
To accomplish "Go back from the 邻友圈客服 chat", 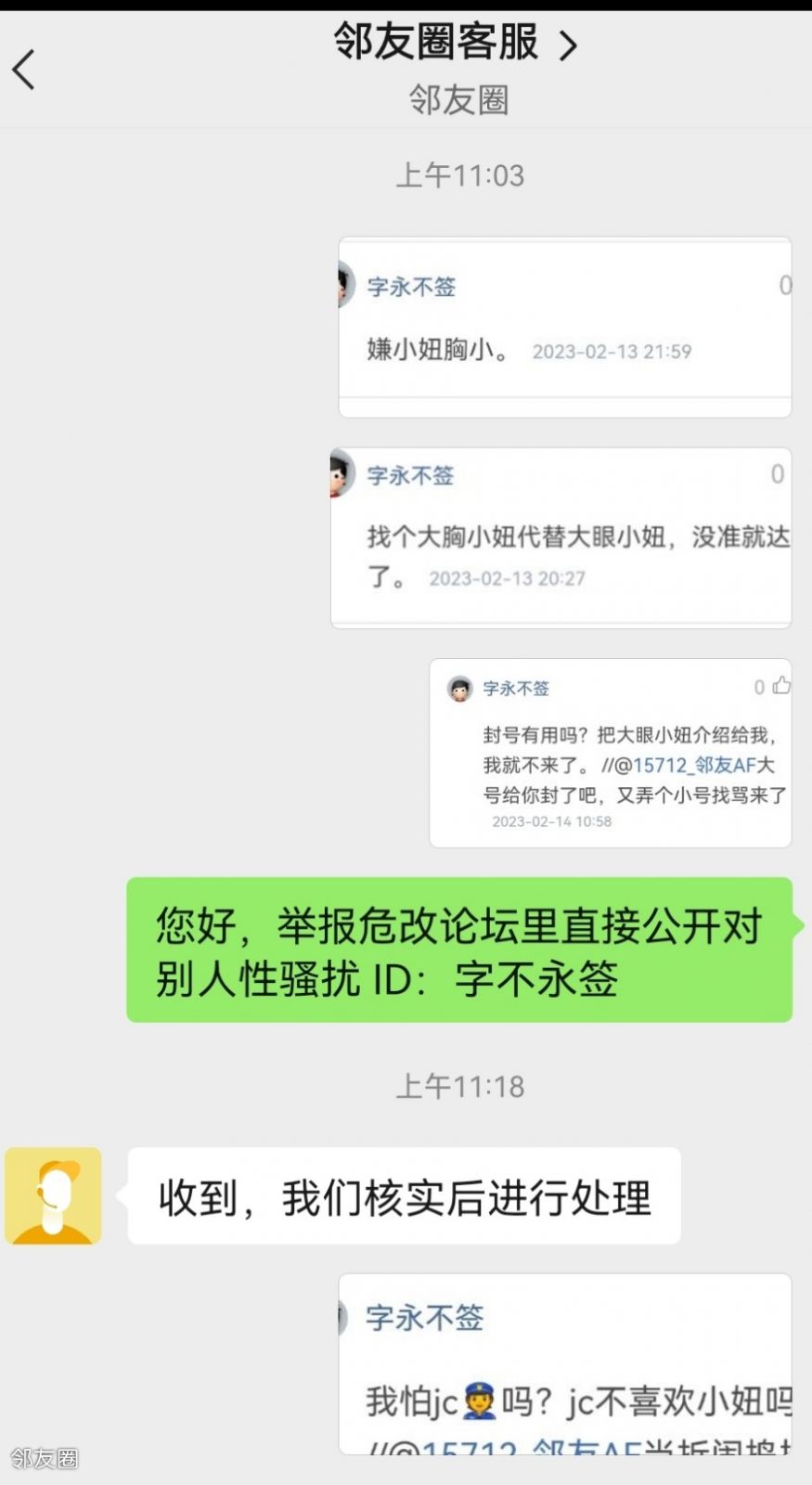I will coord(24,70).
